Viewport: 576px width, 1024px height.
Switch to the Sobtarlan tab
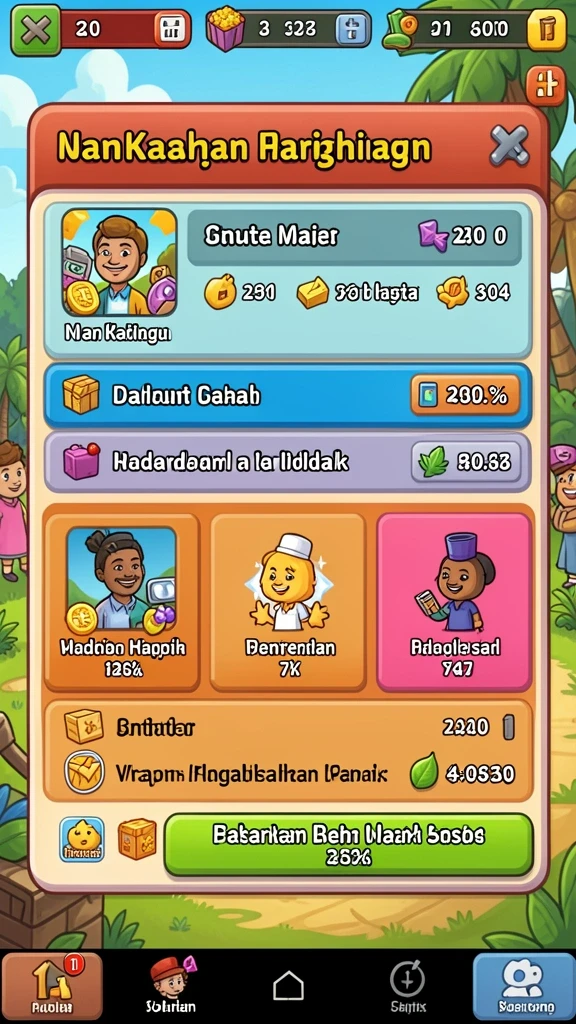(x=171, y=987)
